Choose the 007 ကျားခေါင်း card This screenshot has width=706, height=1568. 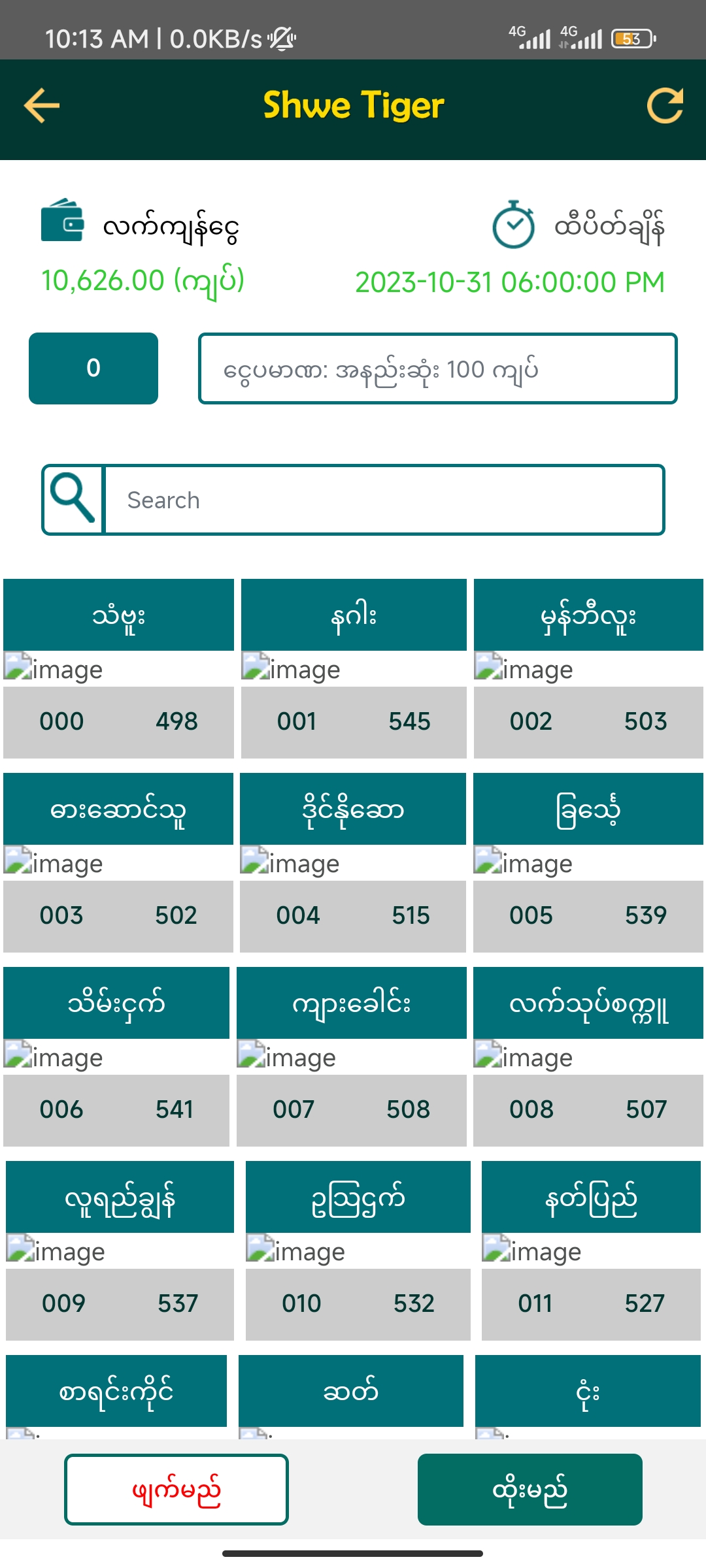click(x=352, y=1056)
